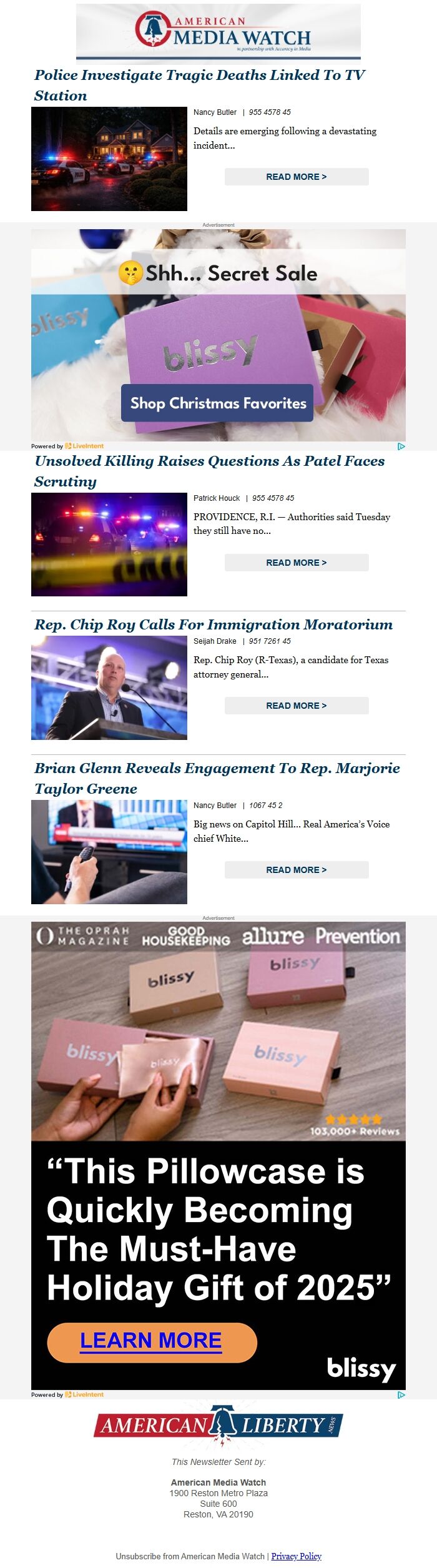437x1568 pixels.
Task: Open the Chip Roy immigration moratorium headline
Action: [x=214, y=624]
